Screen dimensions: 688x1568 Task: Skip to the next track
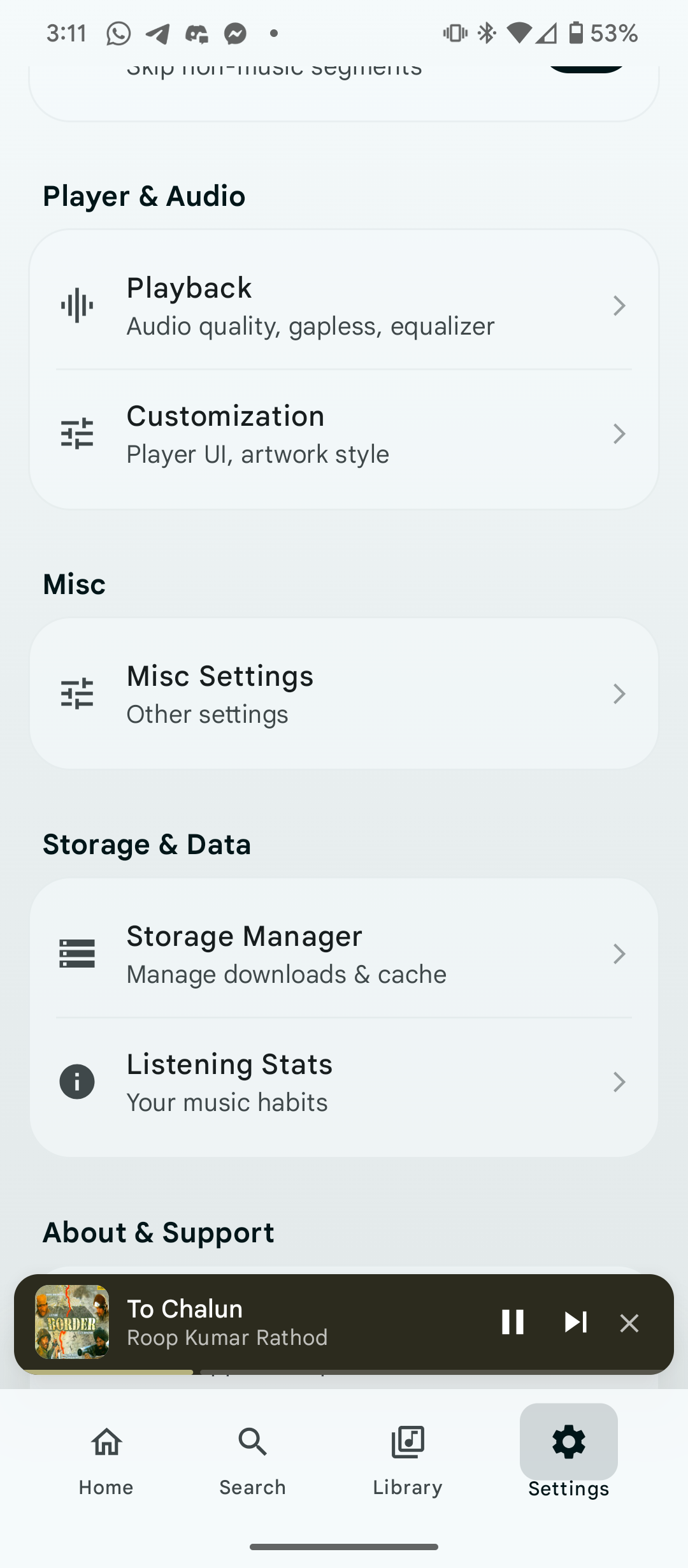[575, 1322]
